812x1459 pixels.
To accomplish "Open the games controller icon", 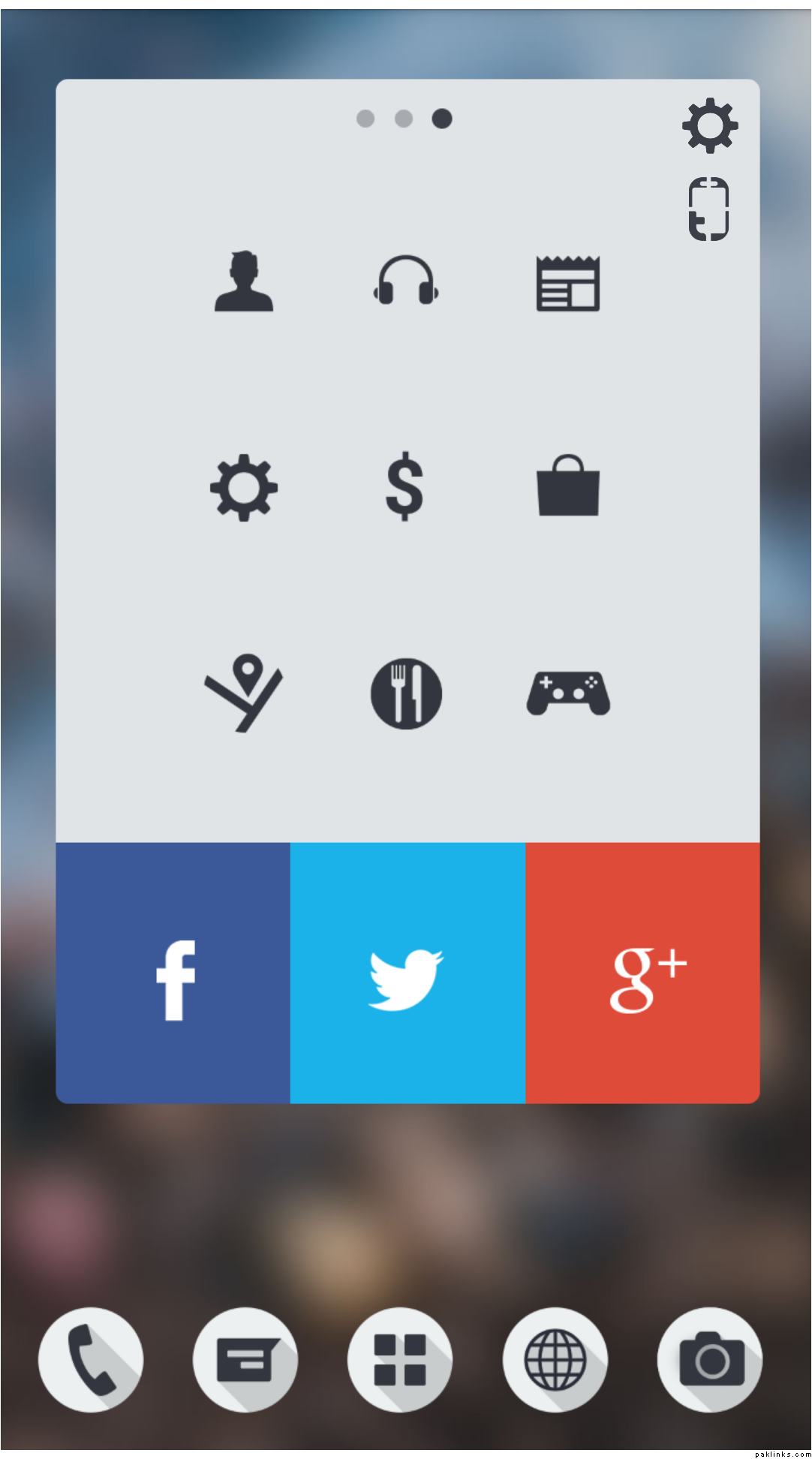I will pos(568,693).
